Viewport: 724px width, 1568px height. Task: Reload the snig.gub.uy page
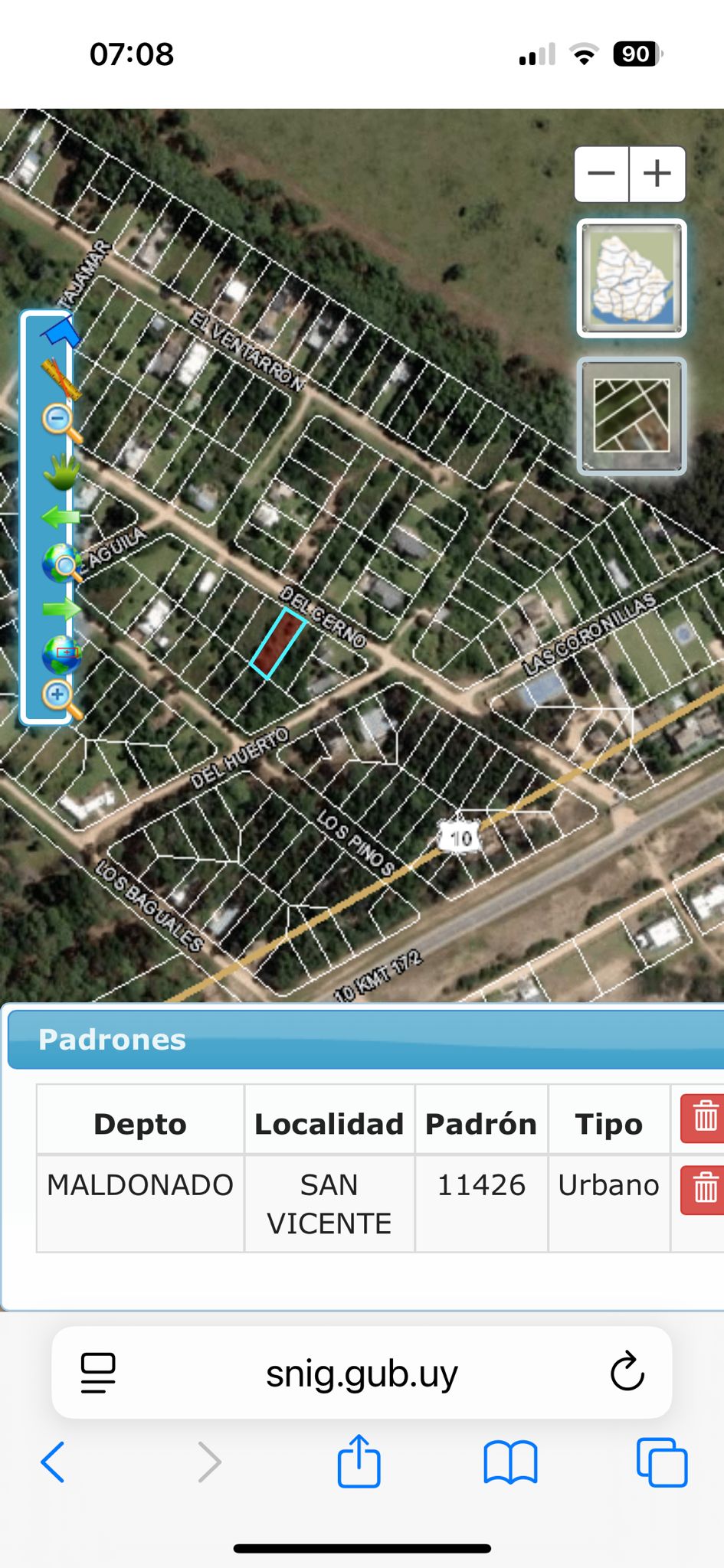point(627,1371)
